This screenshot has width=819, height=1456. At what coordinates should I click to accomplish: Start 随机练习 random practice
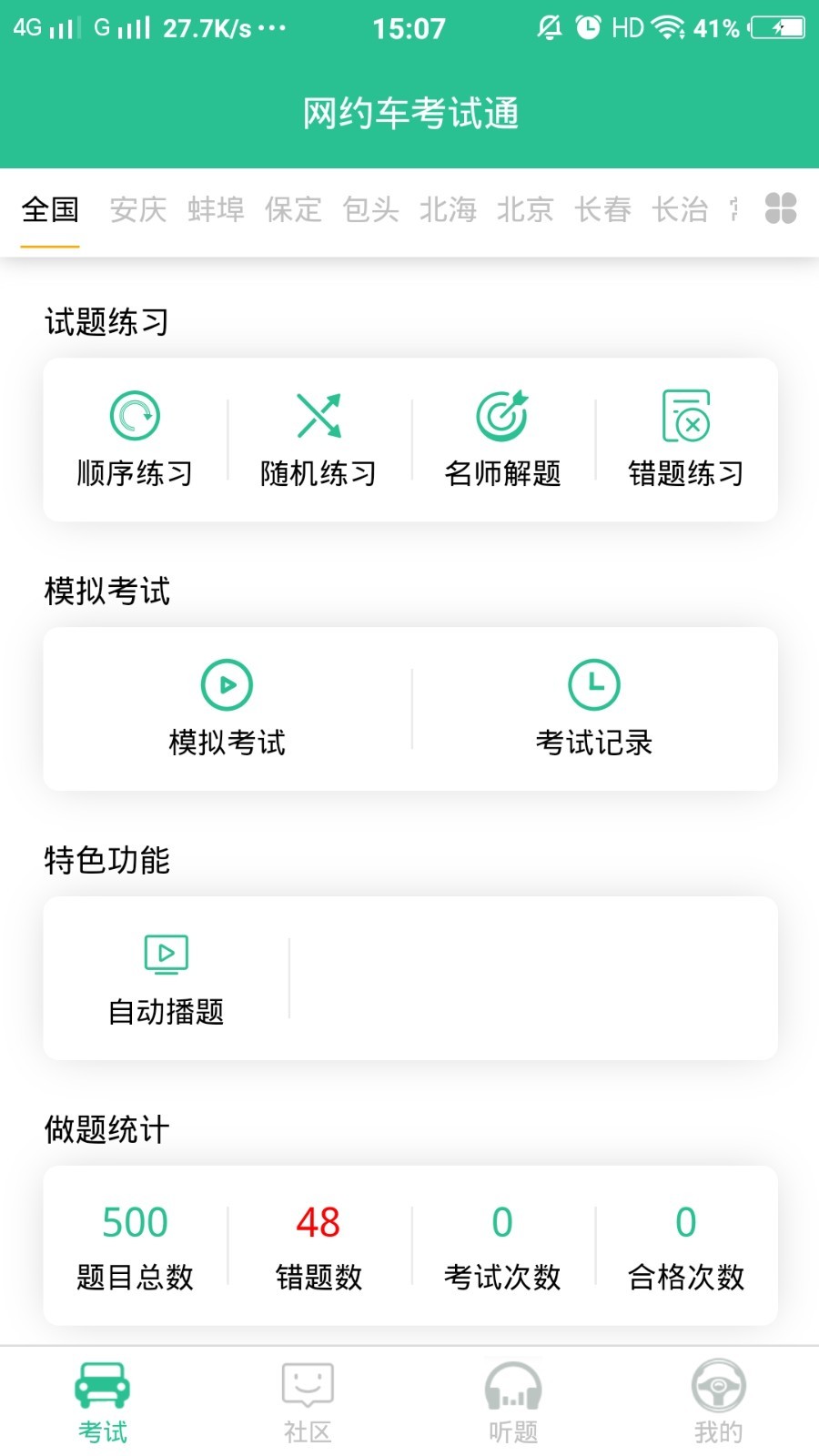[319, 440]
